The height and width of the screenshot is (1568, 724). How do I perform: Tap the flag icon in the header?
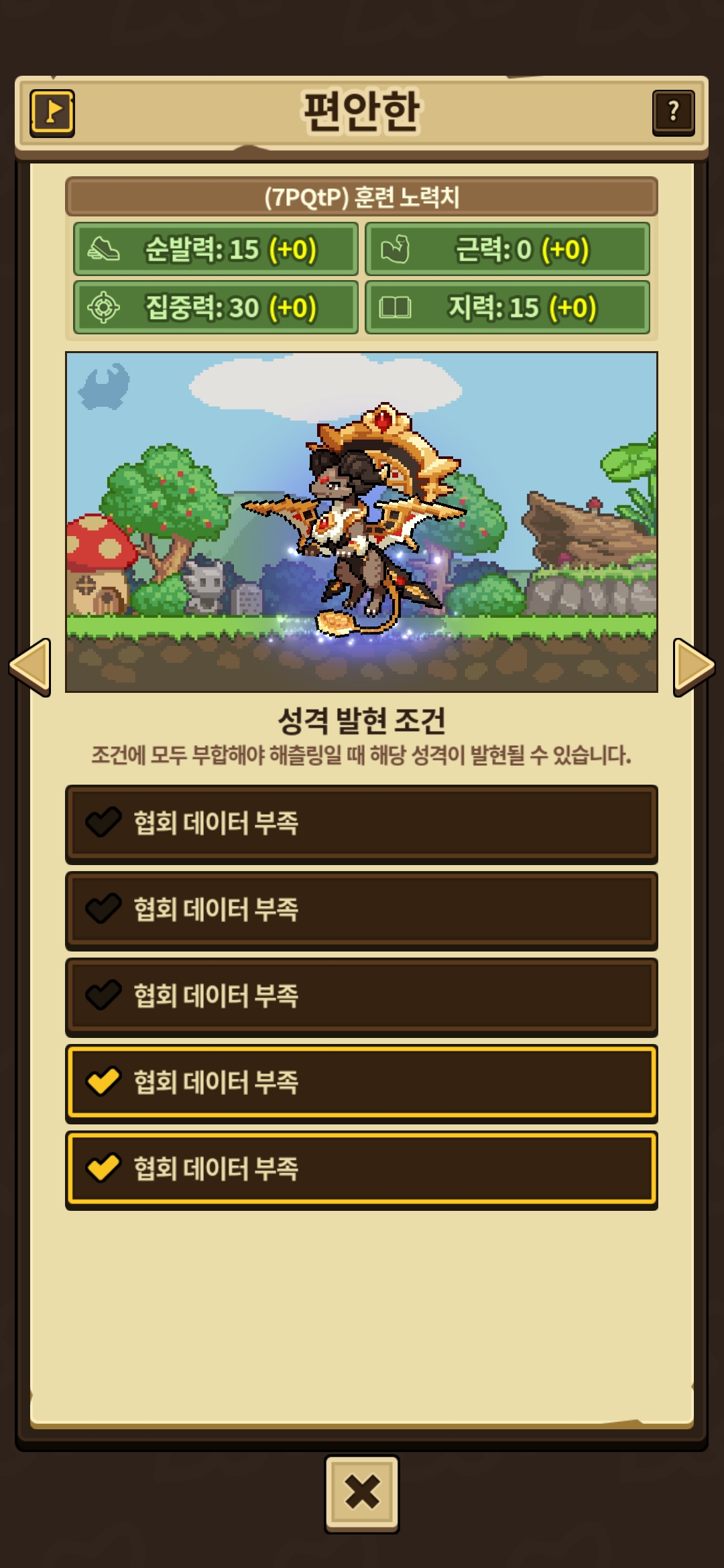click(52, 113)
